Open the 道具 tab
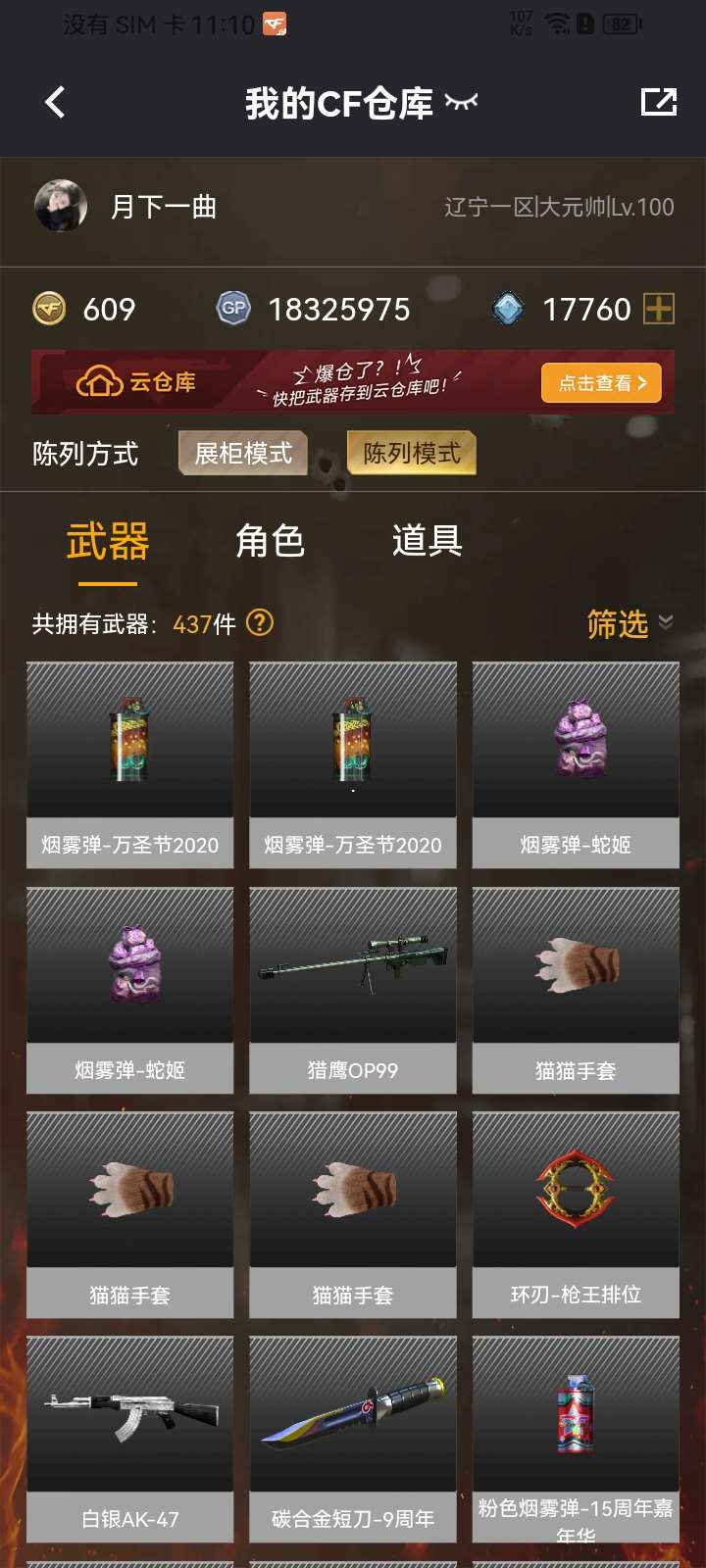The image size is (706, 1568). pyautogui.click(x=427, y=541)
